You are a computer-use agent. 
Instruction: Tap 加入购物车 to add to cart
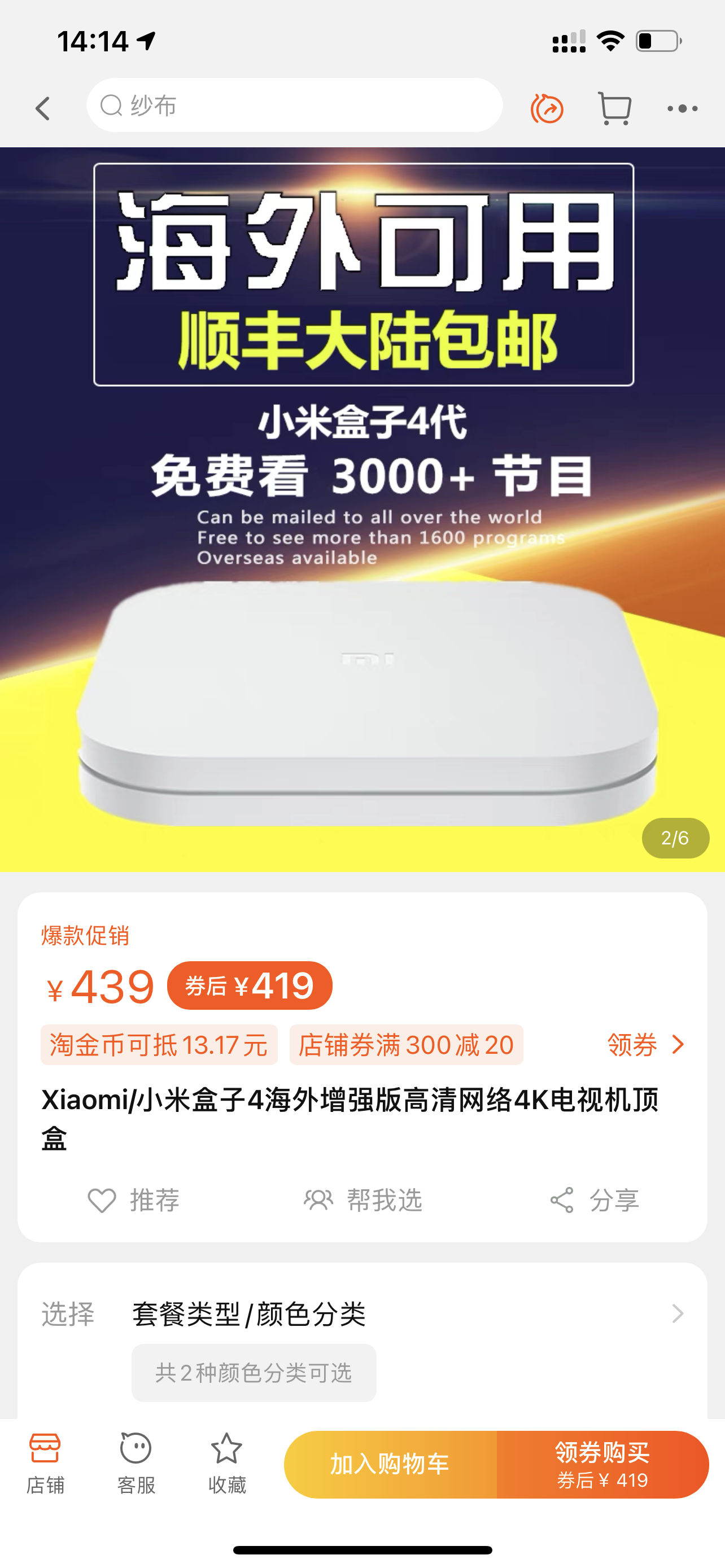390,1464
